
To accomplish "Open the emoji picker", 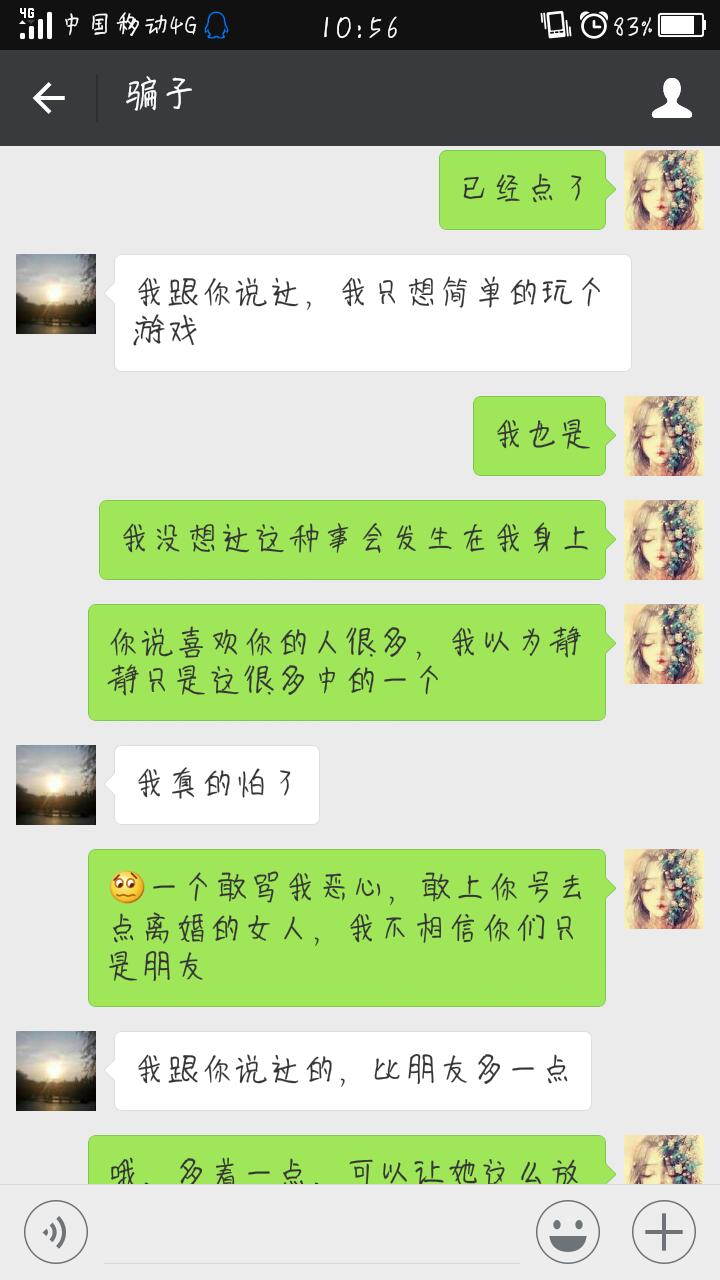I will (567, 1232).
